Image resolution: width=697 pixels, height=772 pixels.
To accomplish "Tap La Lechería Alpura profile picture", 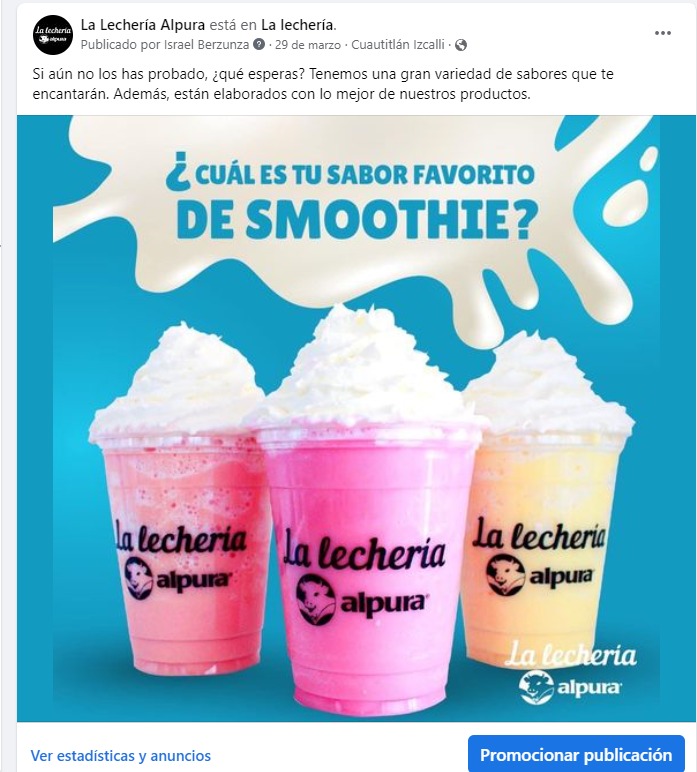I will [x=52, y=34].
